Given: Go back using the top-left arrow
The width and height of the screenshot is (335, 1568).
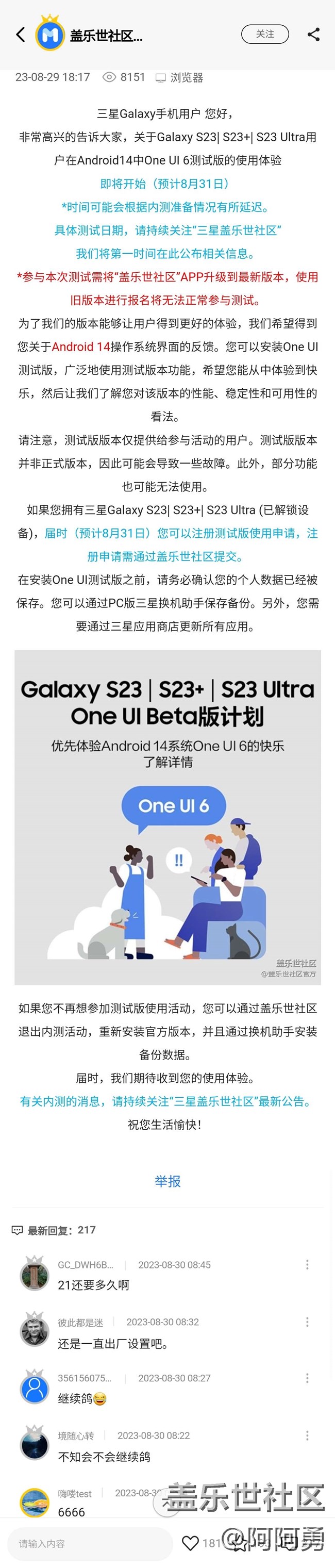Looking at the screenshot, I should (x=20, y=35).
